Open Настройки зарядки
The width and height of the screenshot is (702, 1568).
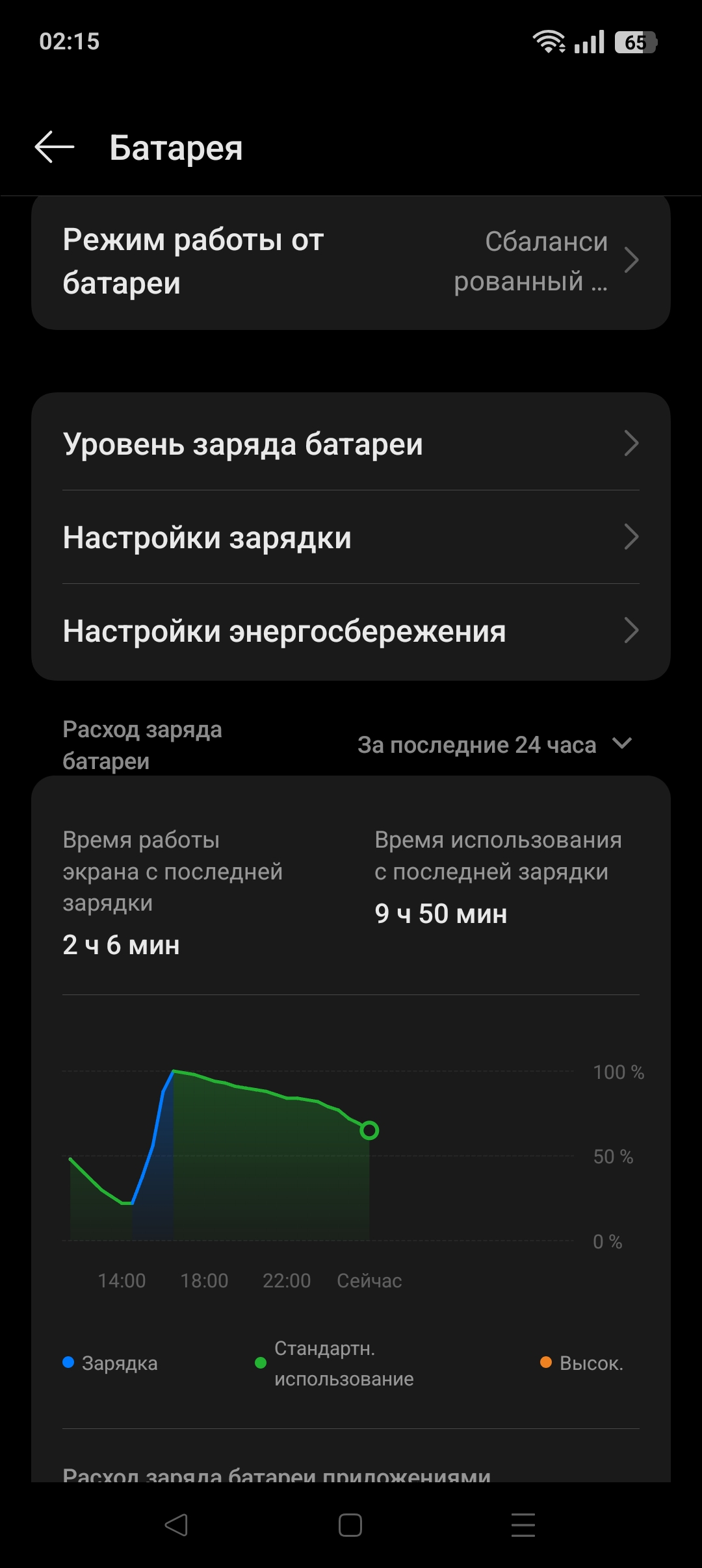[x=351, y=538]
